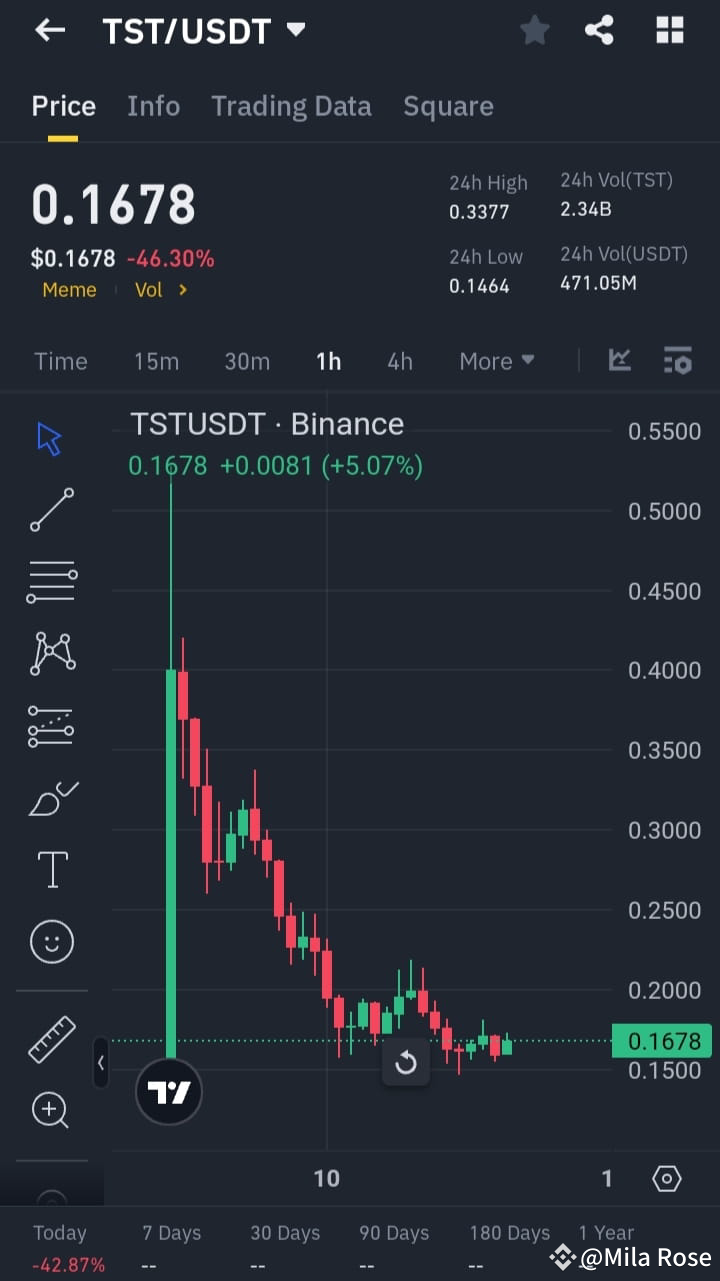Viewport: 720px width, 1281px height.
Task: Select the 4h timeframe
Action: (399, 361)
